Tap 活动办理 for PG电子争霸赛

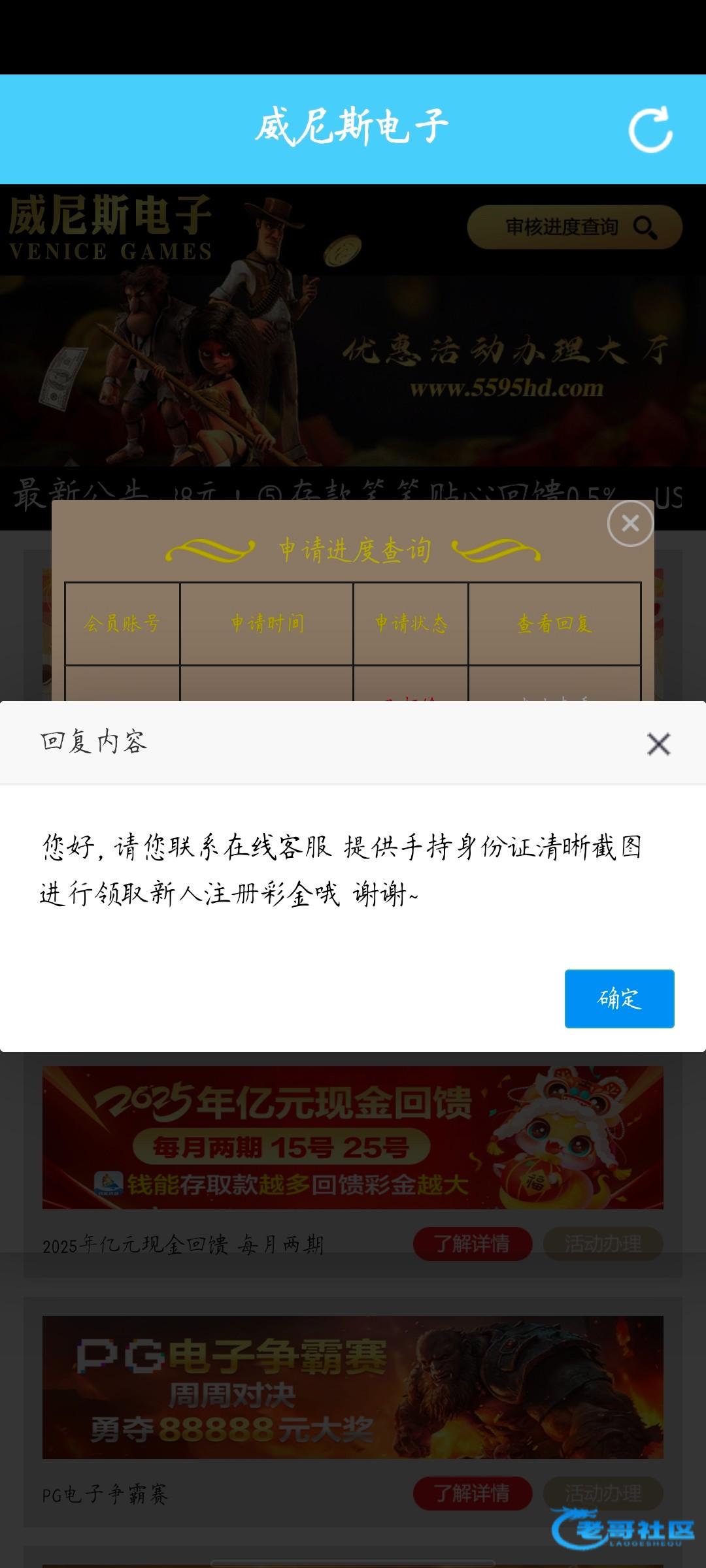[x=603, y=1493]
